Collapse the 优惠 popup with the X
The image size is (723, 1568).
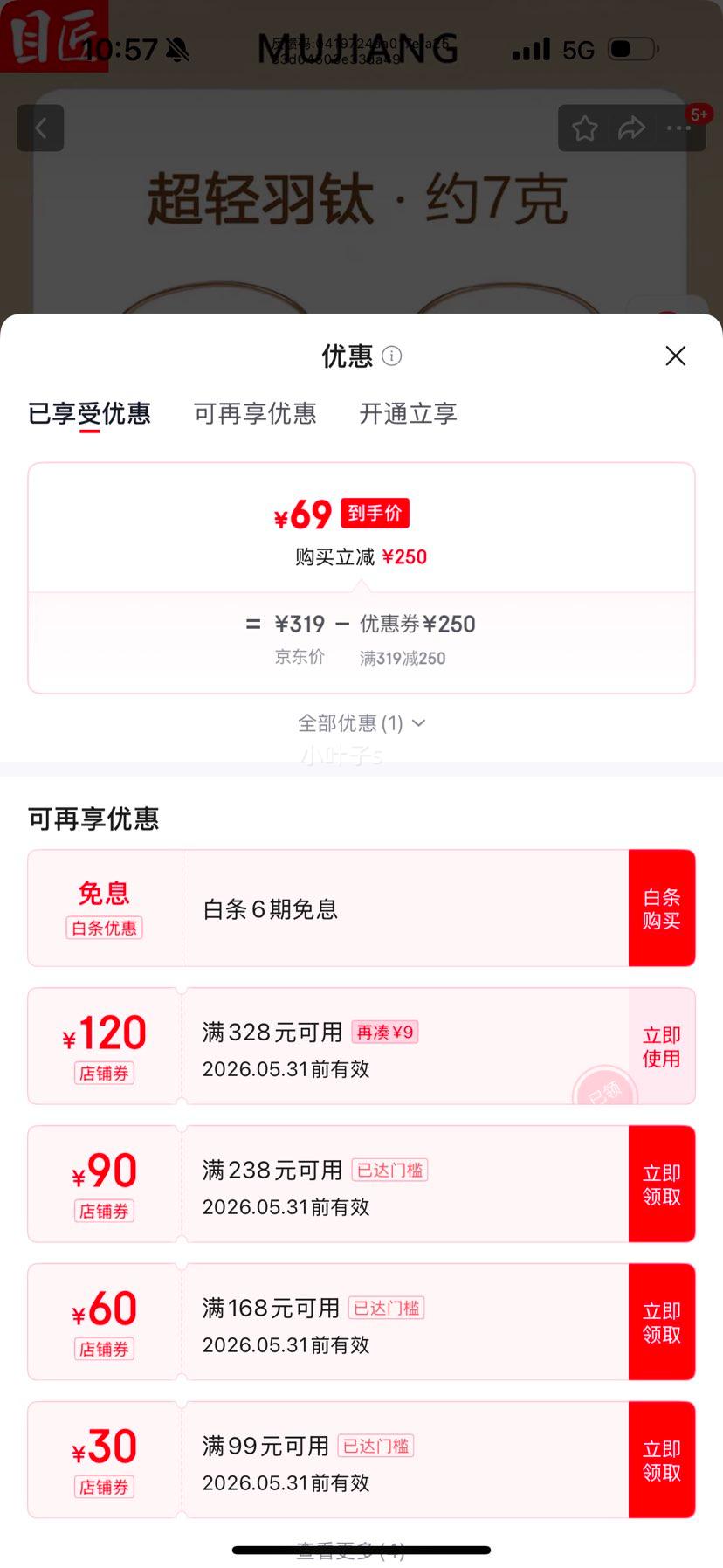click(675, 356)
